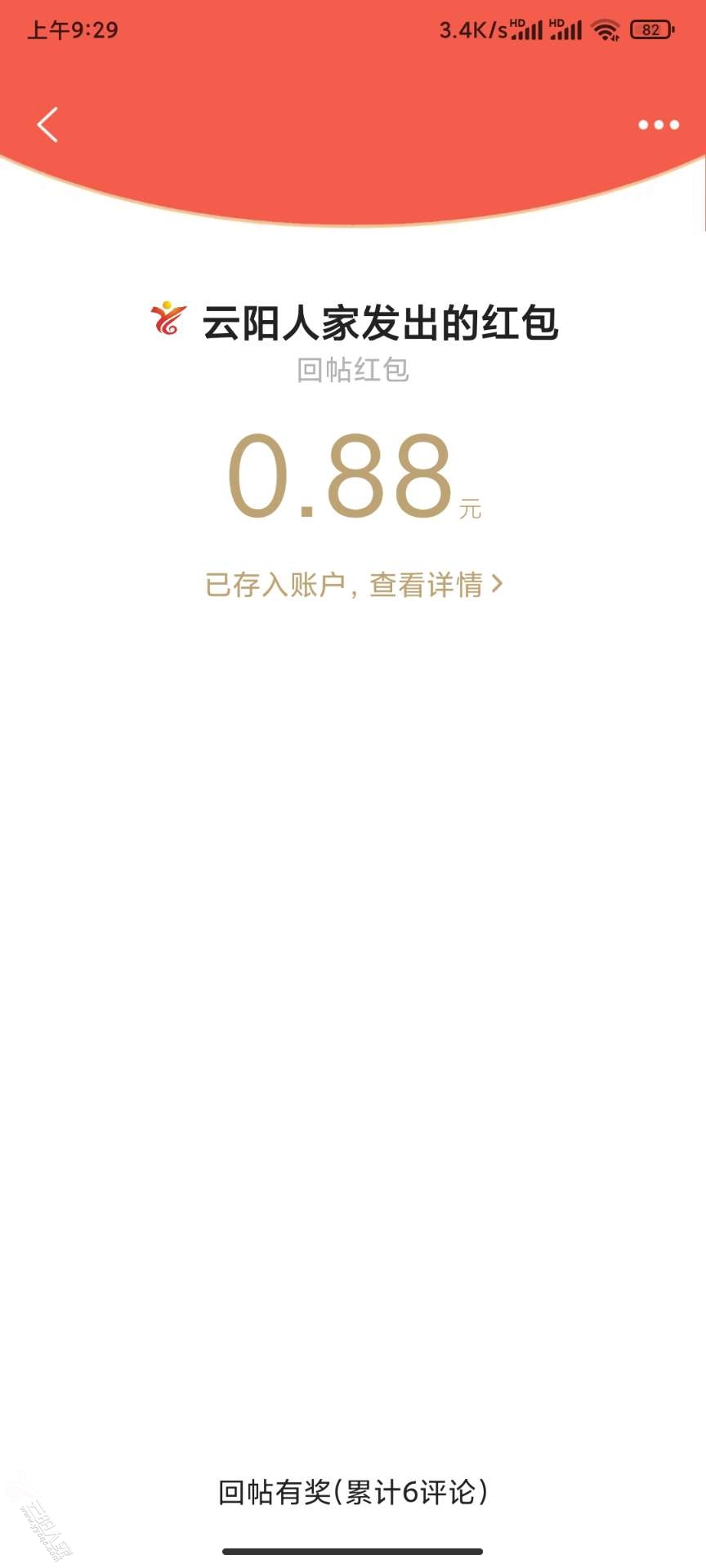Open 已存入账户,查看详情 link
This screenshot has height=1568, width=706.
pyautogui.click(x=353, y=585)
